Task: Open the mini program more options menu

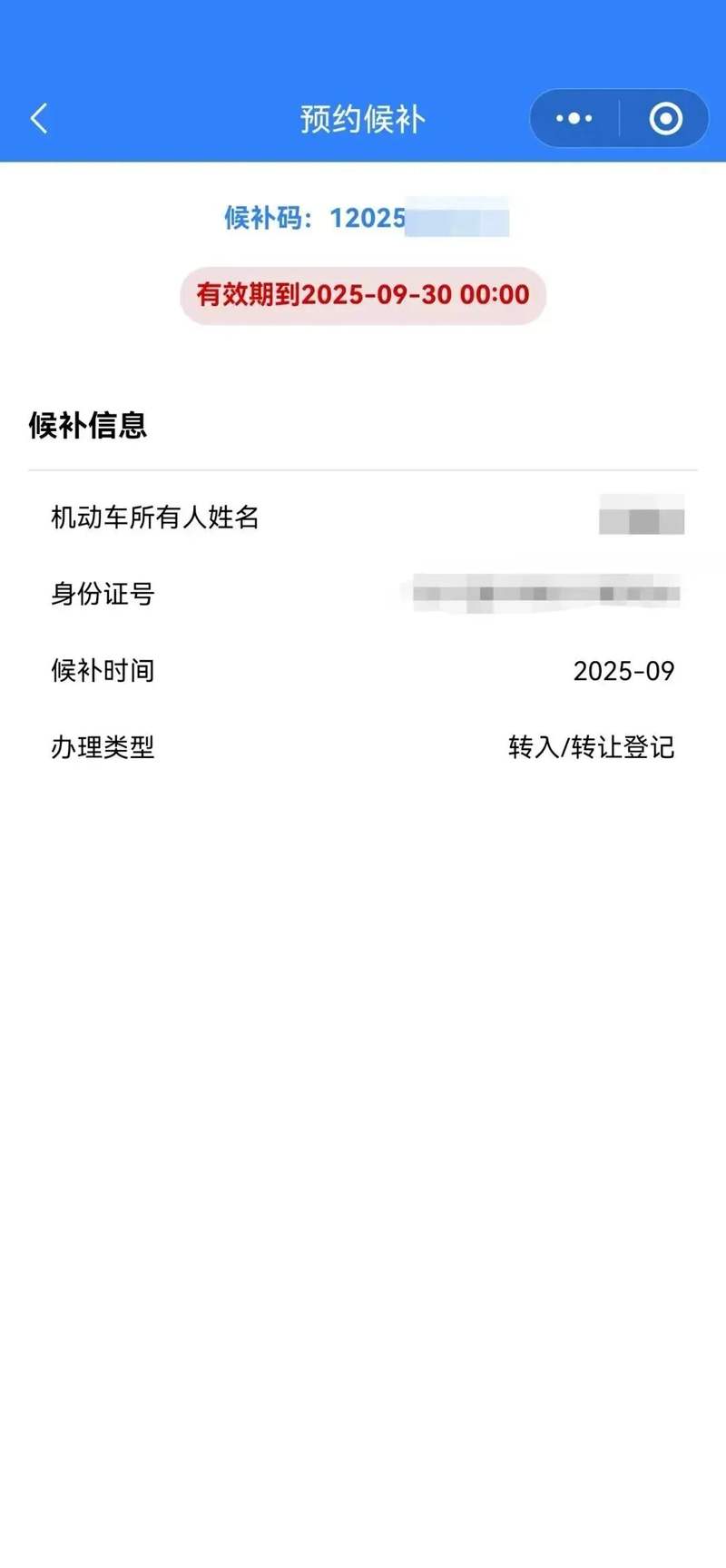Action: click(574, 119)
